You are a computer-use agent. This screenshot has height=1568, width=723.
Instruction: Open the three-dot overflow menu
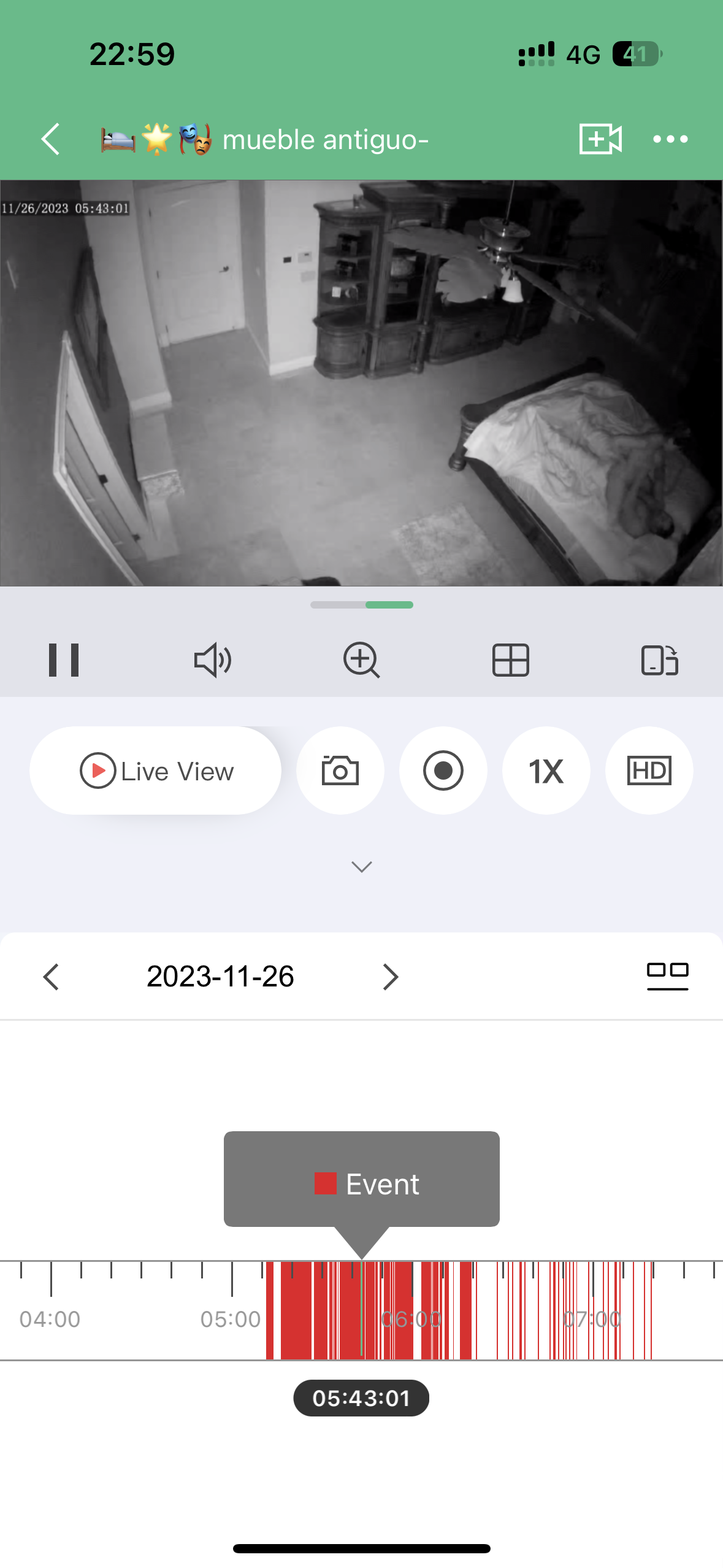670,139
